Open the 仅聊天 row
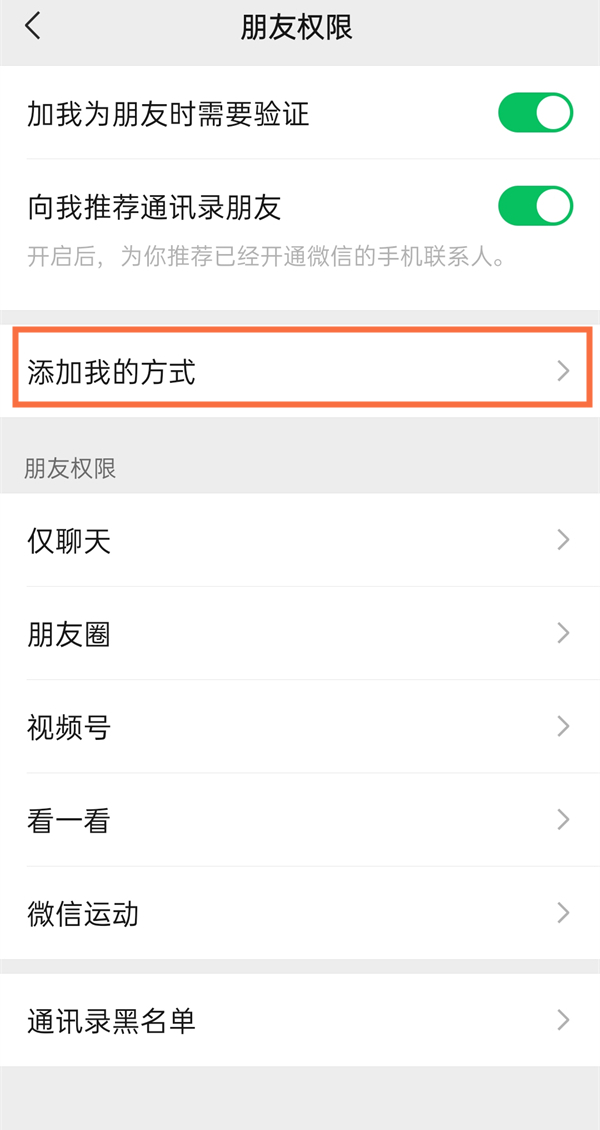This screenshot has height=1130, width=600. pos(300,541)
